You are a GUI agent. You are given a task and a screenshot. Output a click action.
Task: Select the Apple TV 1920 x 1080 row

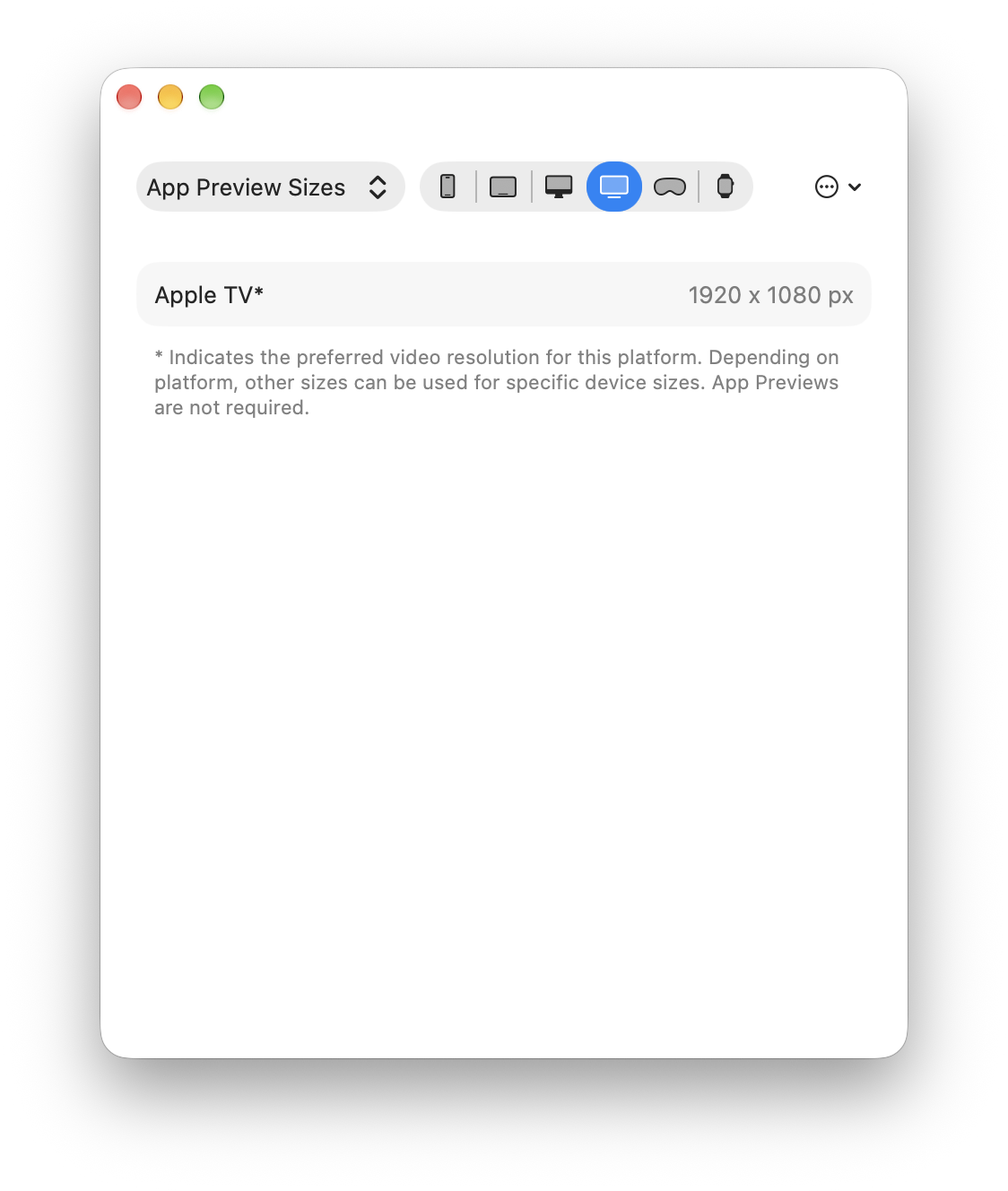[x=504, y=294]
